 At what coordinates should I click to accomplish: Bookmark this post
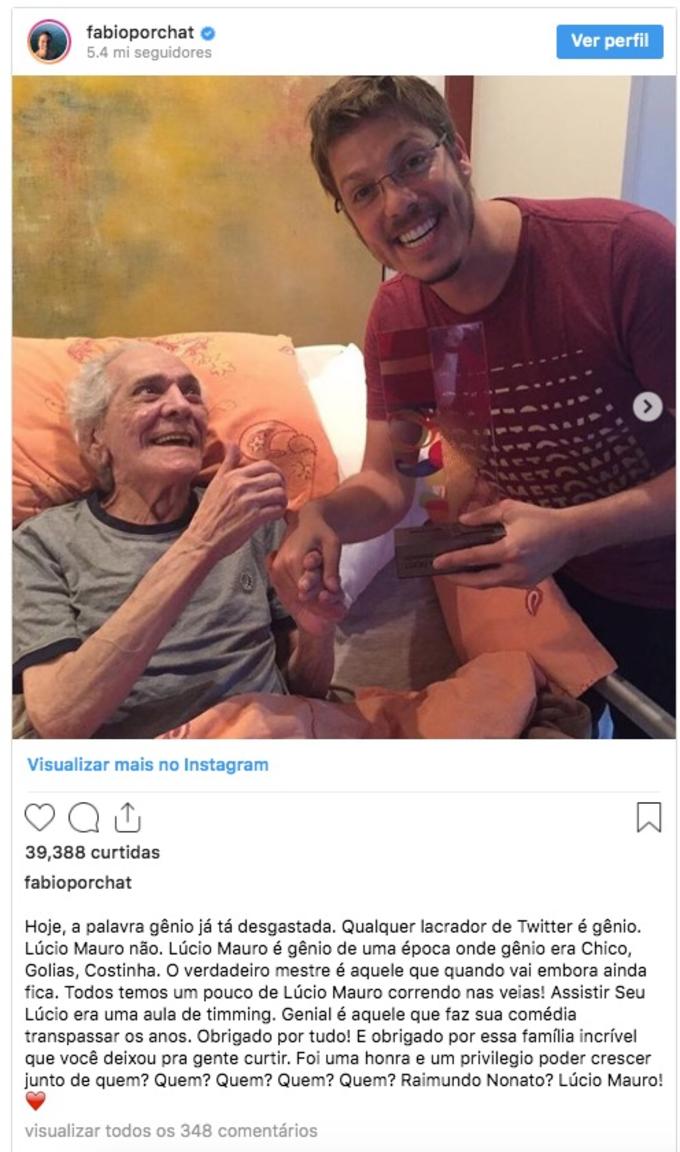coord(648,818)
